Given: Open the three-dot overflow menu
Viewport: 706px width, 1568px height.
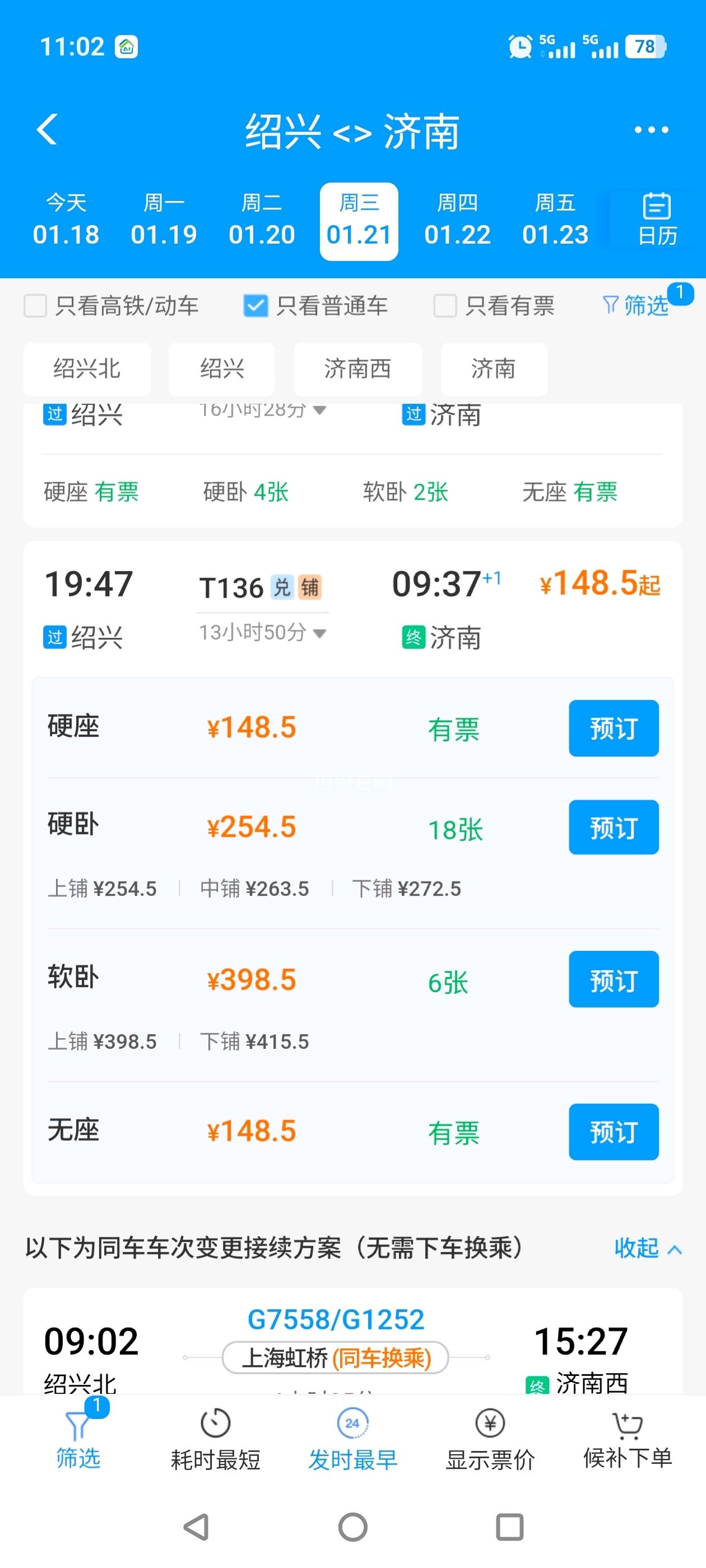Looking at the screenshot, I should coord(651,130).
